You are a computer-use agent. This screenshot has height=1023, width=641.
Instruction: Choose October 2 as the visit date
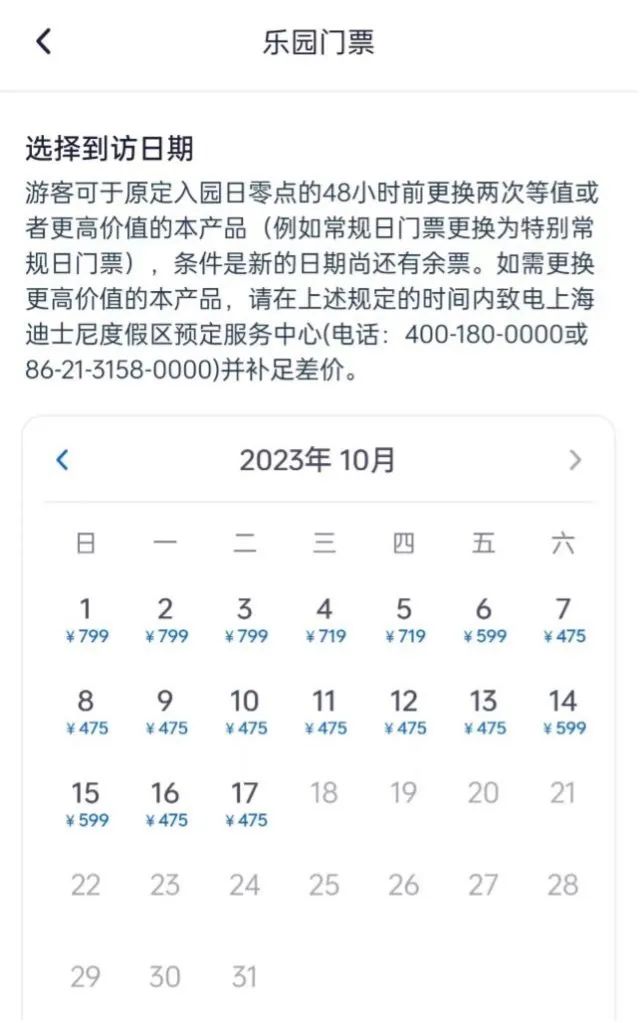click(x=165, y=619)
